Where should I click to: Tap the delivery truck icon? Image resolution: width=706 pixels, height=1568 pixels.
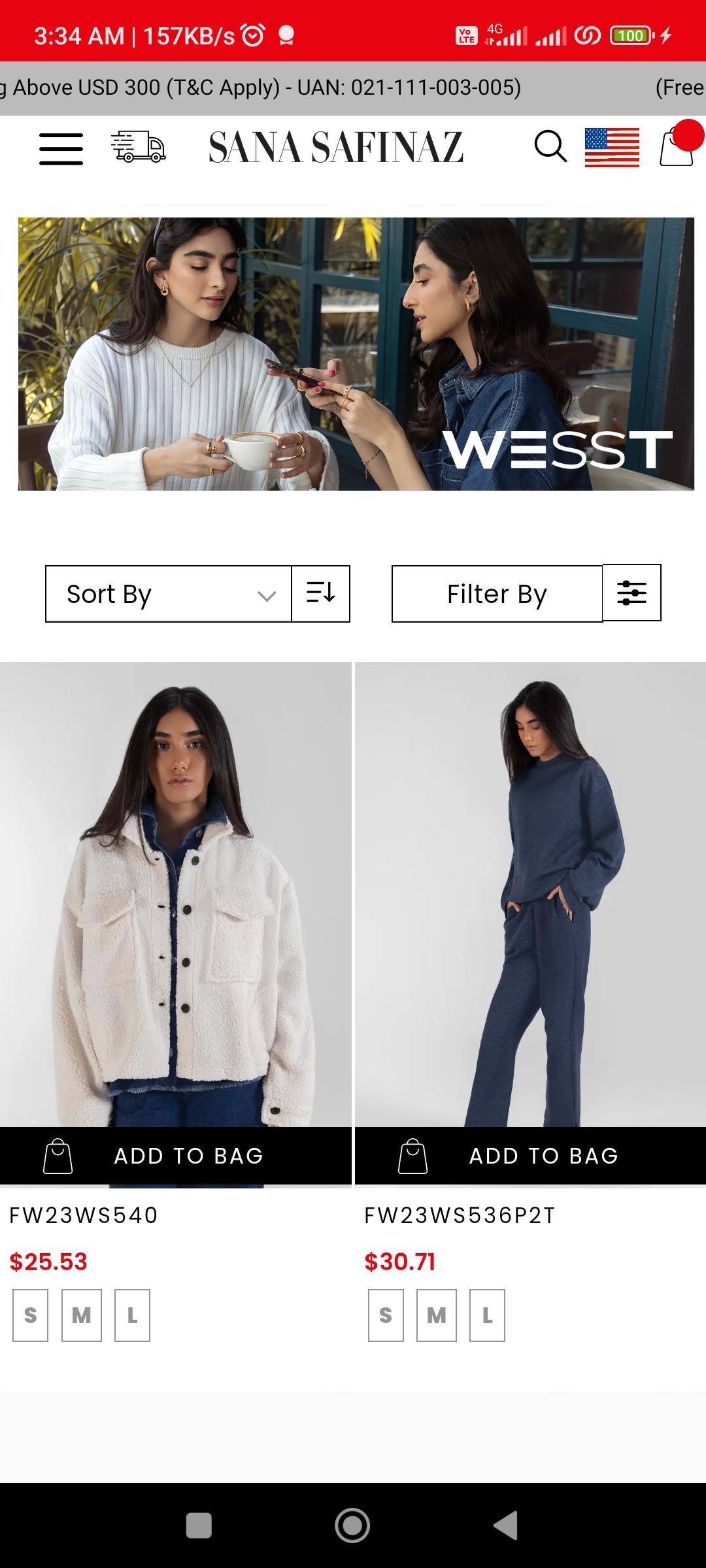pyautogui.click(x=138, y=146)
